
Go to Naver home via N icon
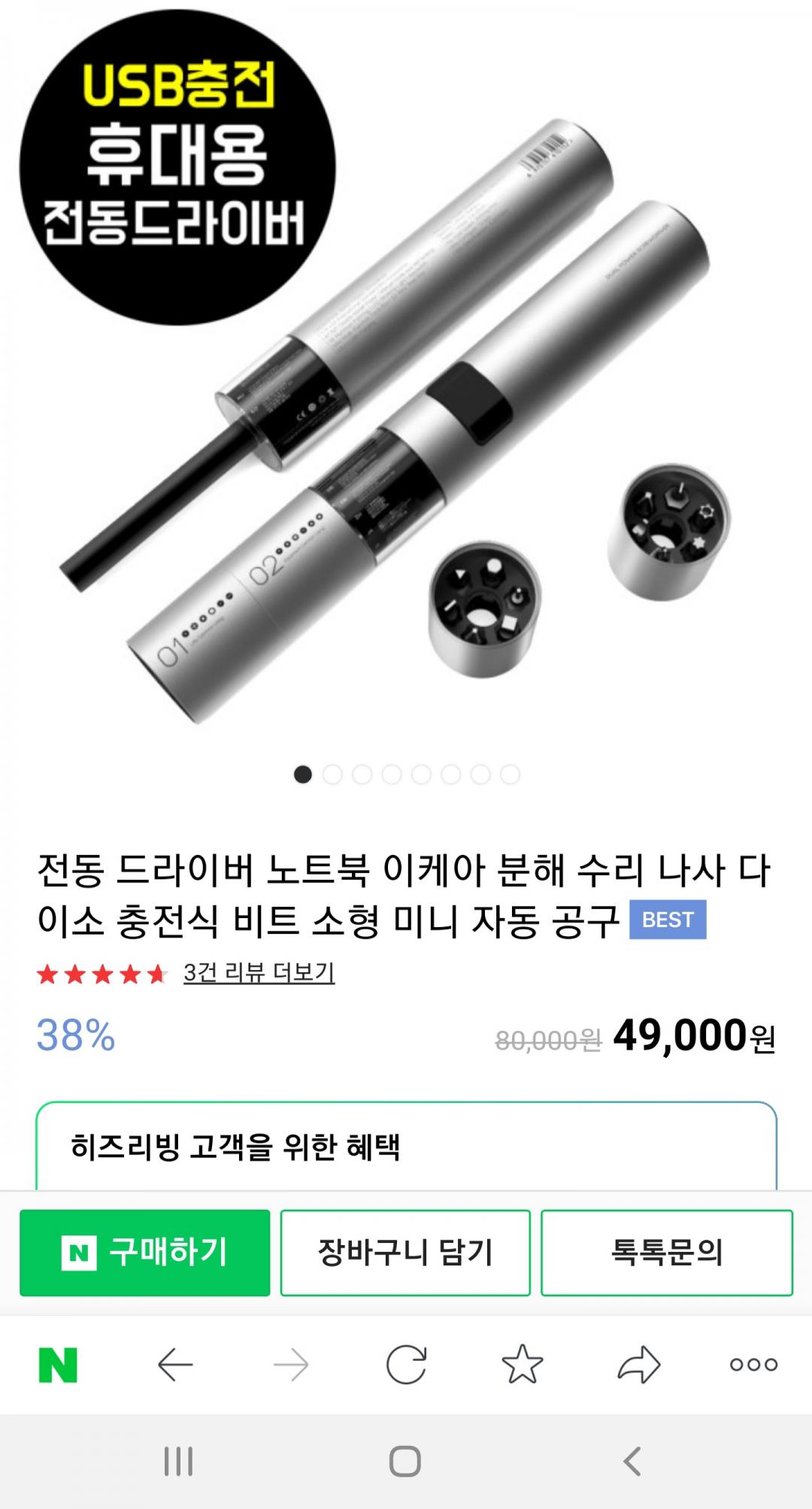[x=58, y=1365]
